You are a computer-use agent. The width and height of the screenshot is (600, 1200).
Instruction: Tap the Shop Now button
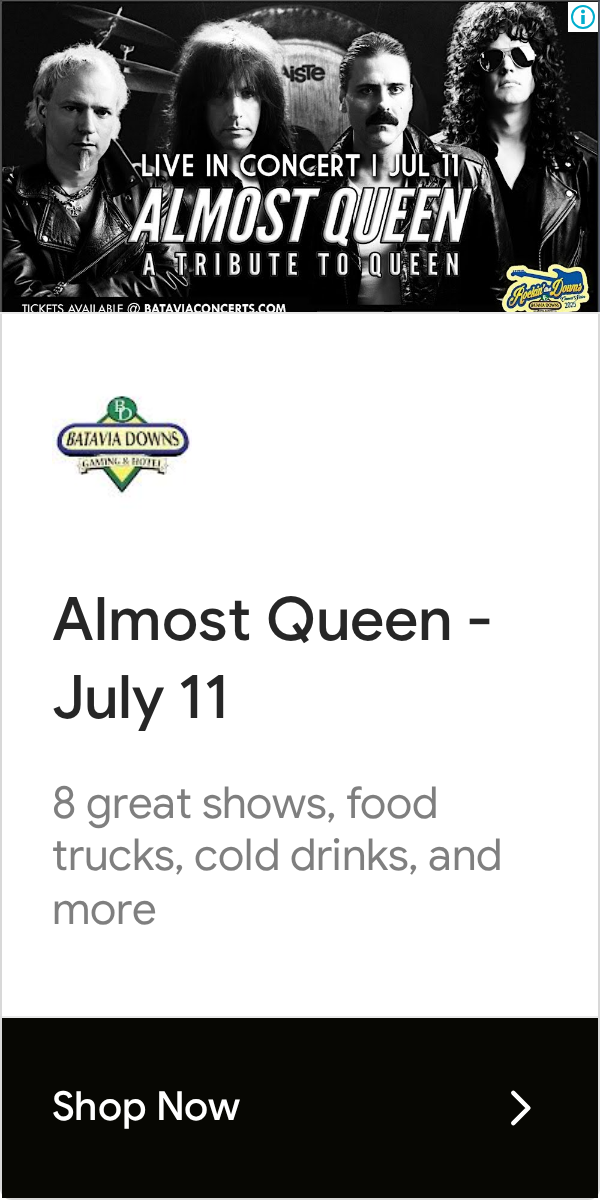(x=299, y=1107)
